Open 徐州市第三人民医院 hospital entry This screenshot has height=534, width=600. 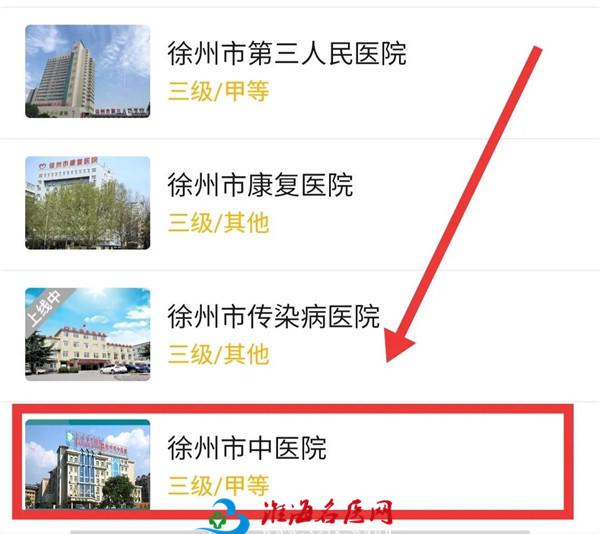[x=287, y=53]
